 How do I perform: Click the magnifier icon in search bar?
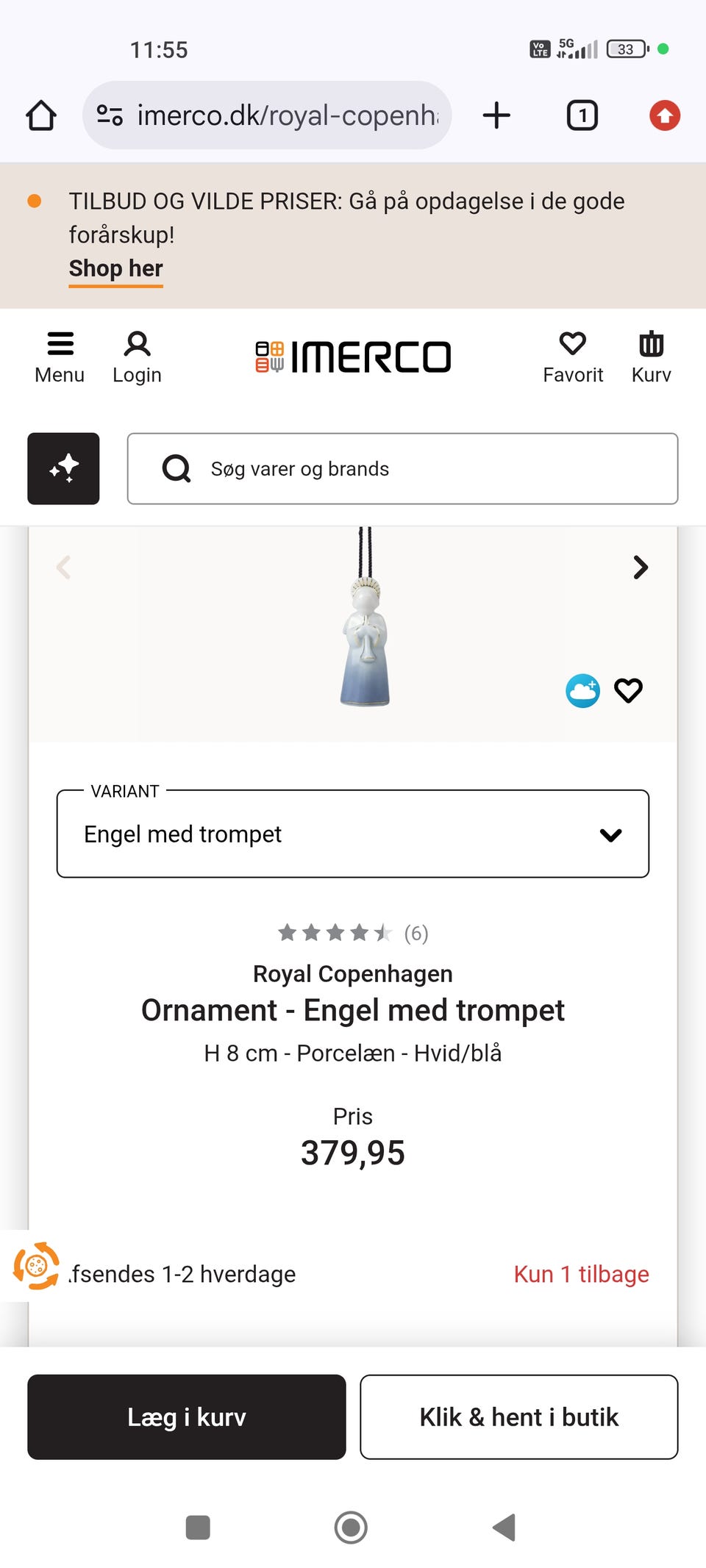(177, 468)
